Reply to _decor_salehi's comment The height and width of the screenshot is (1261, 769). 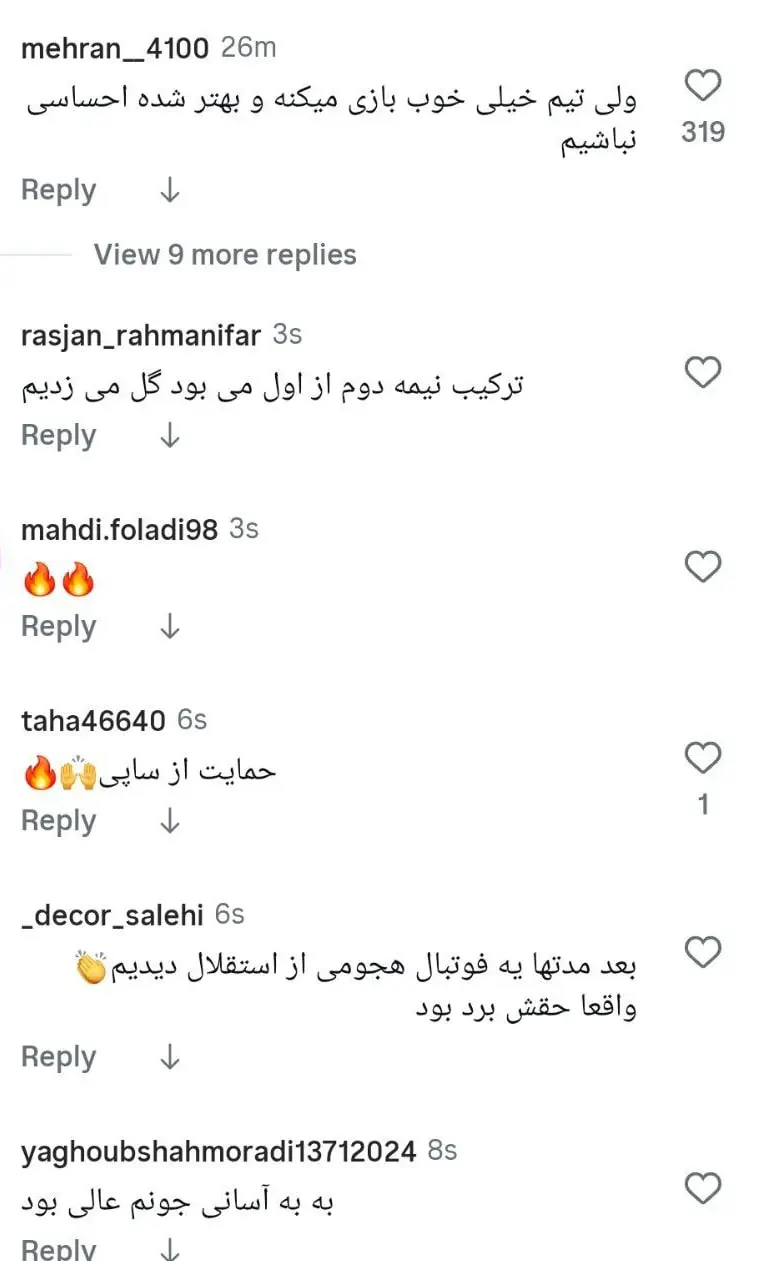58,1057
